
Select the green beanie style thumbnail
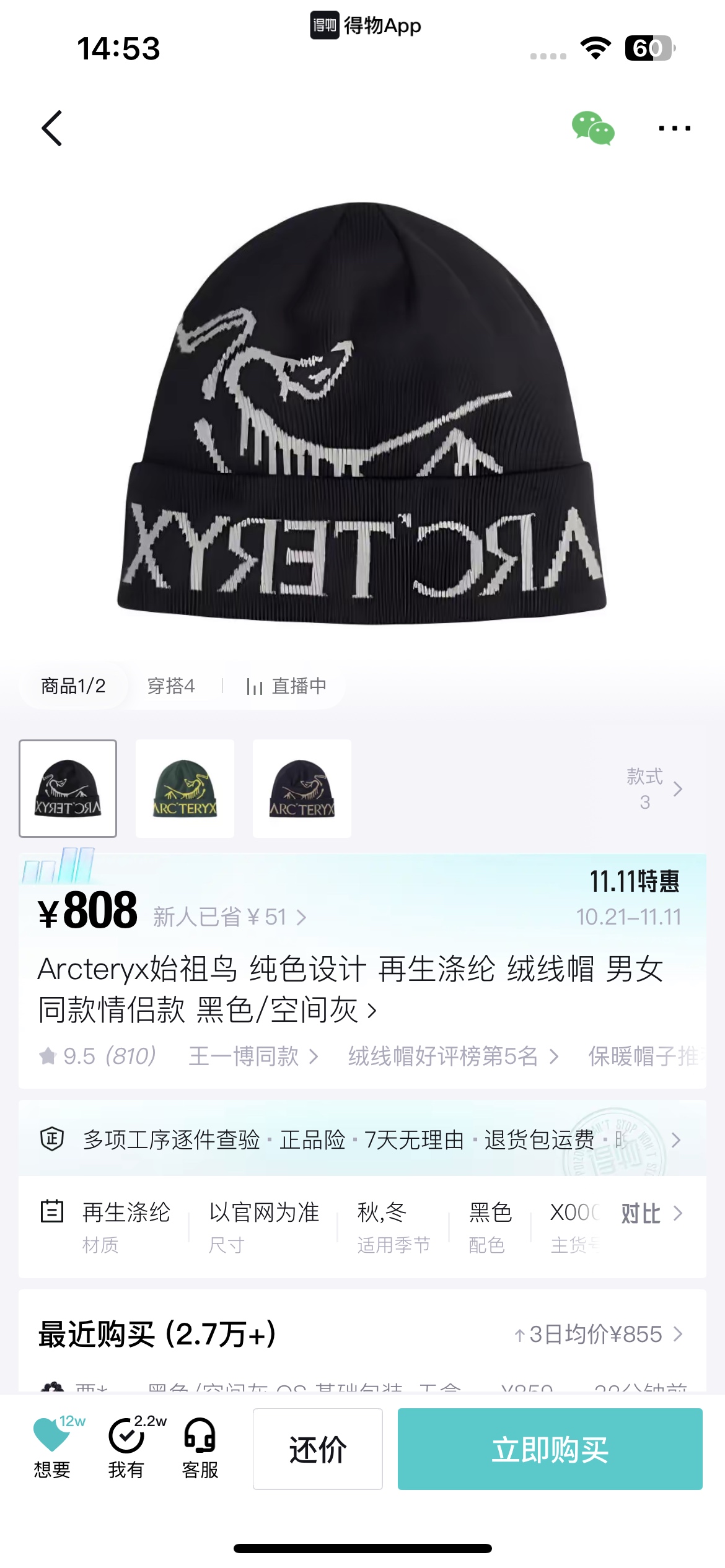[x=185, y=788]
